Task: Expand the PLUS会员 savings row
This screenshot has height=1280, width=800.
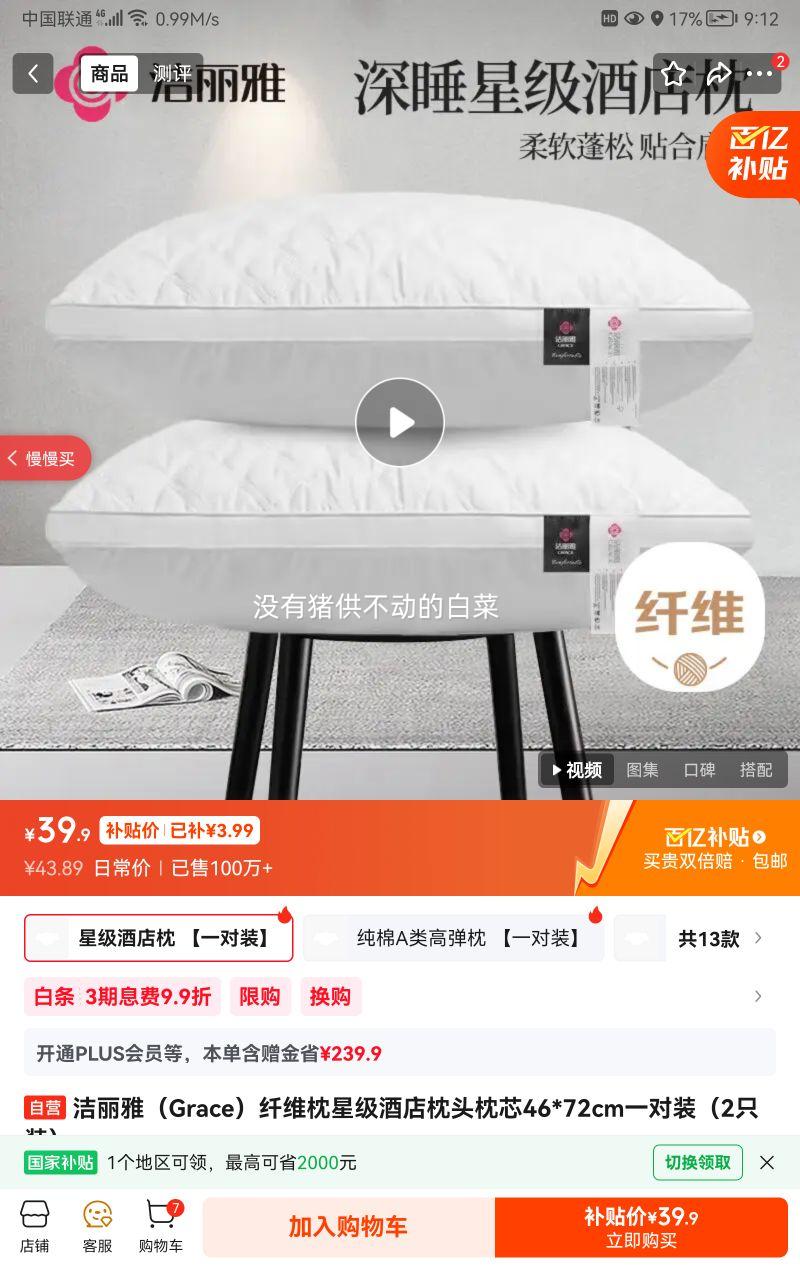Action: (x=400, y=1055)
